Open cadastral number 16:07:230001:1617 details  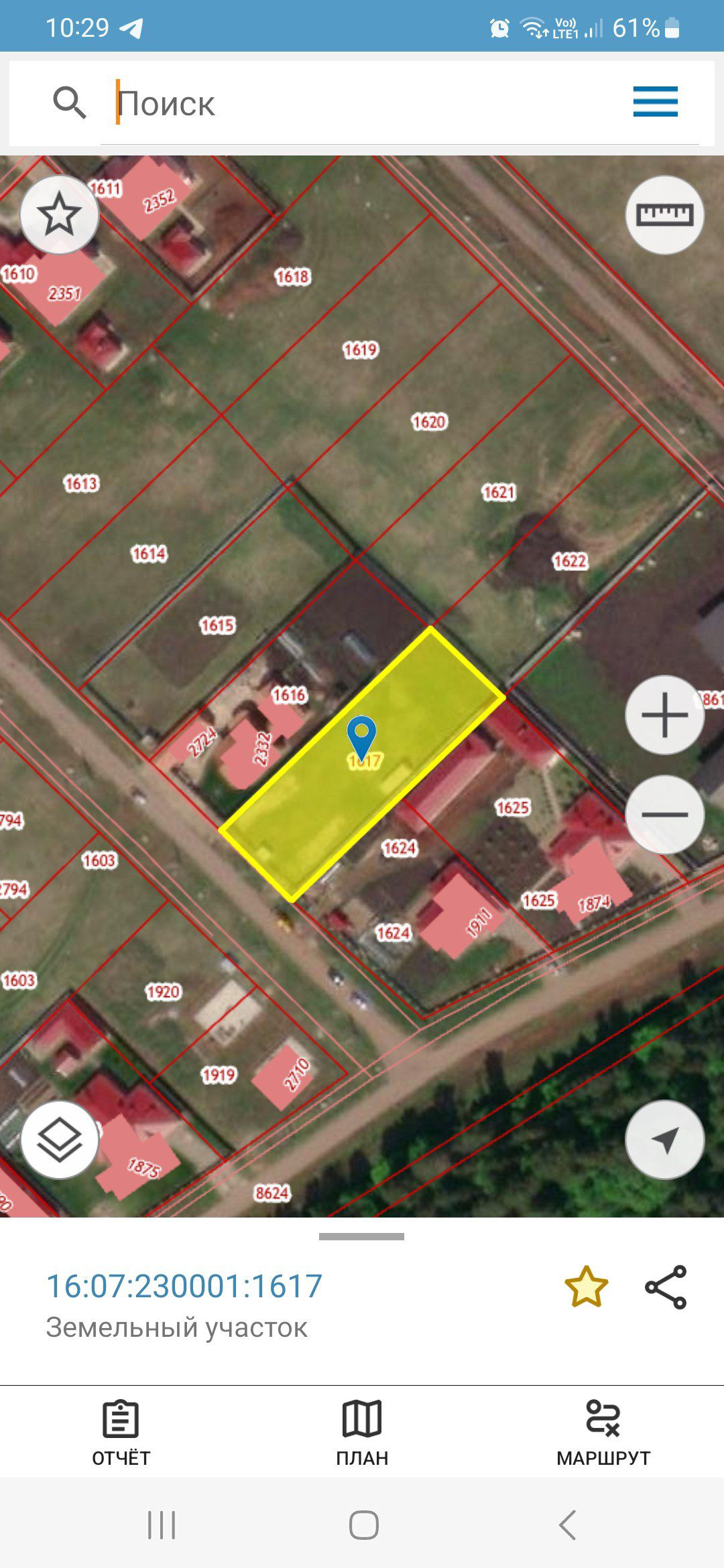pos(184,1287)
